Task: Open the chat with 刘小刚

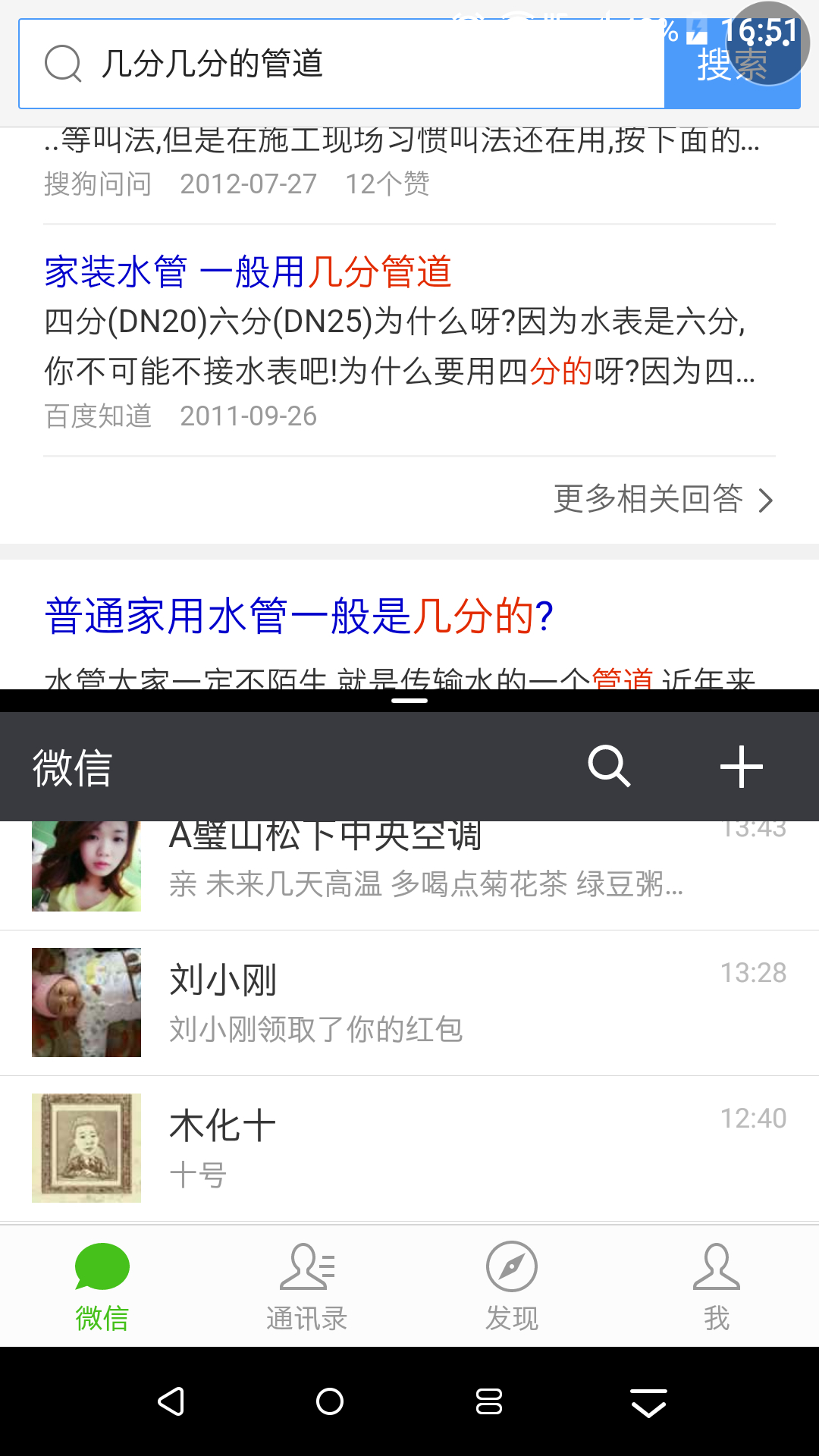Action: point(409,1003)
